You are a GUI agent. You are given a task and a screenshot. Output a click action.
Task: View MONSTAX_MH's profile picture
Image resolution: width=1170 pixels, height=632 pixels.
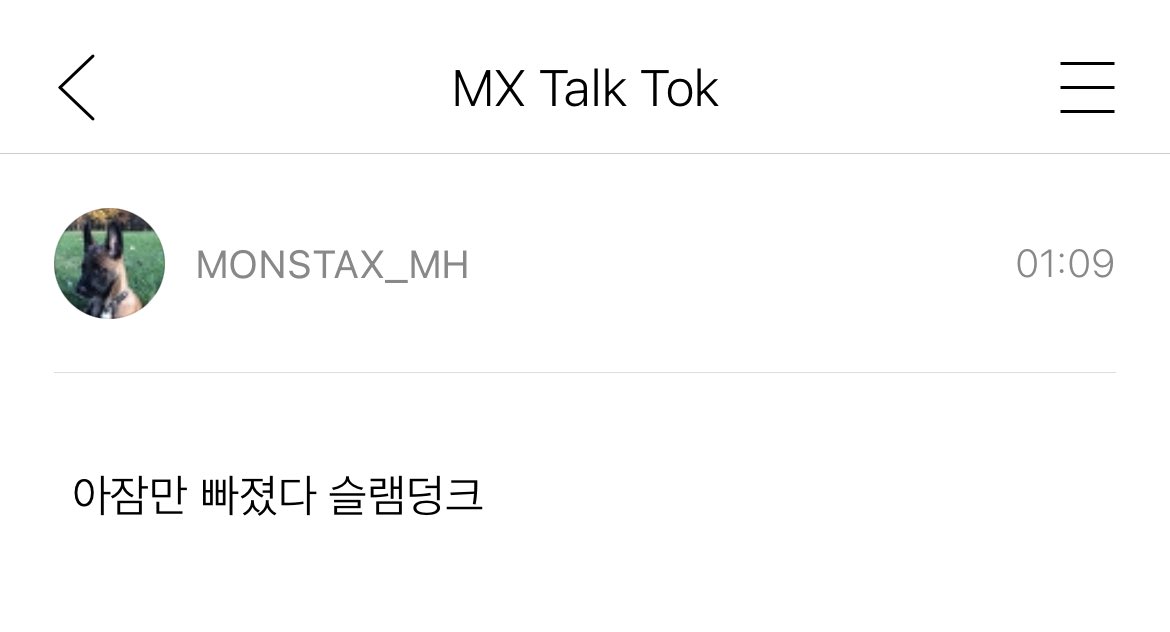point(109,264)
